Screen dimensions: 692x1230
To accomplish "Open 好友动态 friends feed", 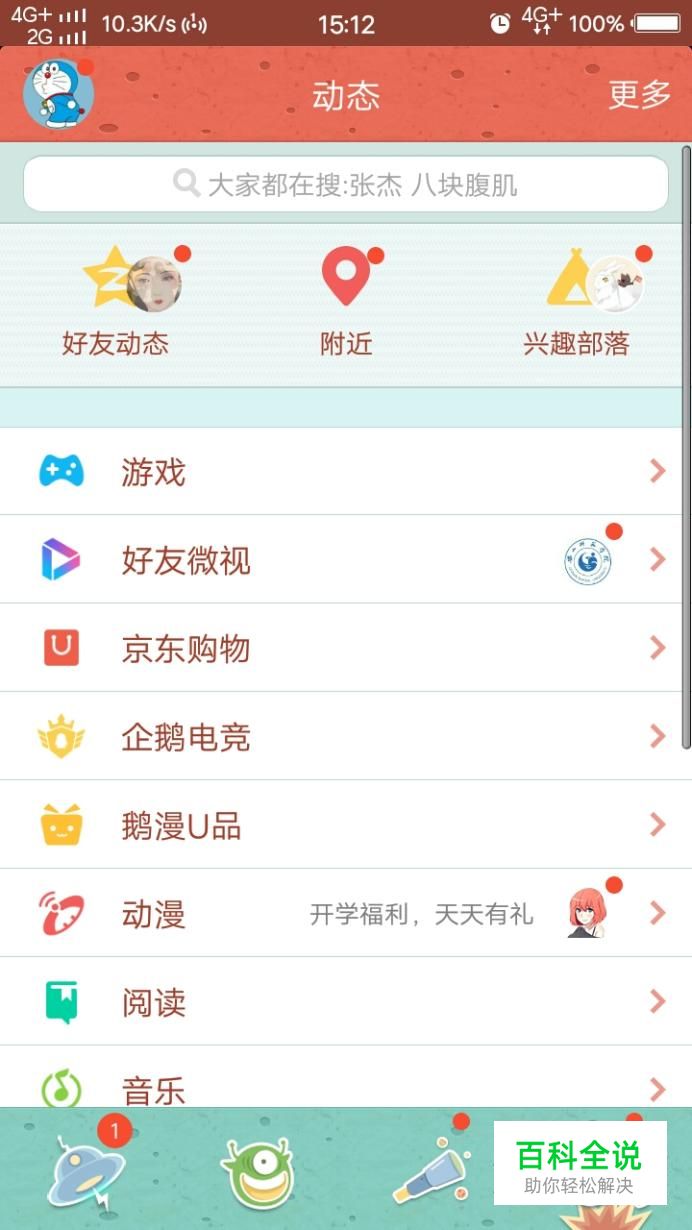I will [116, 302].
